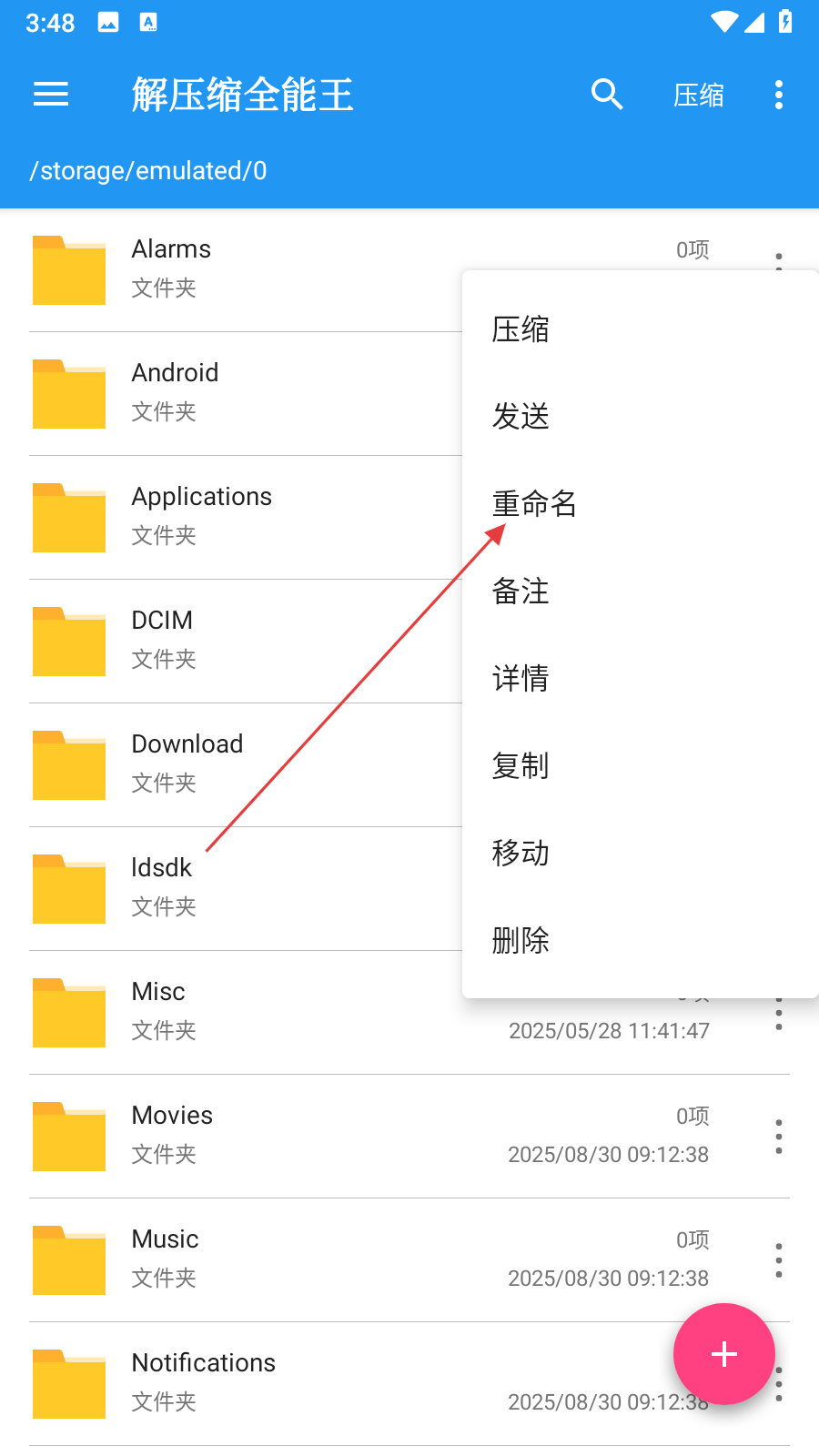The width and height of the screenshot is (819, 1456).
Task: Open more options for Music folder
Action: point(779,1260)
